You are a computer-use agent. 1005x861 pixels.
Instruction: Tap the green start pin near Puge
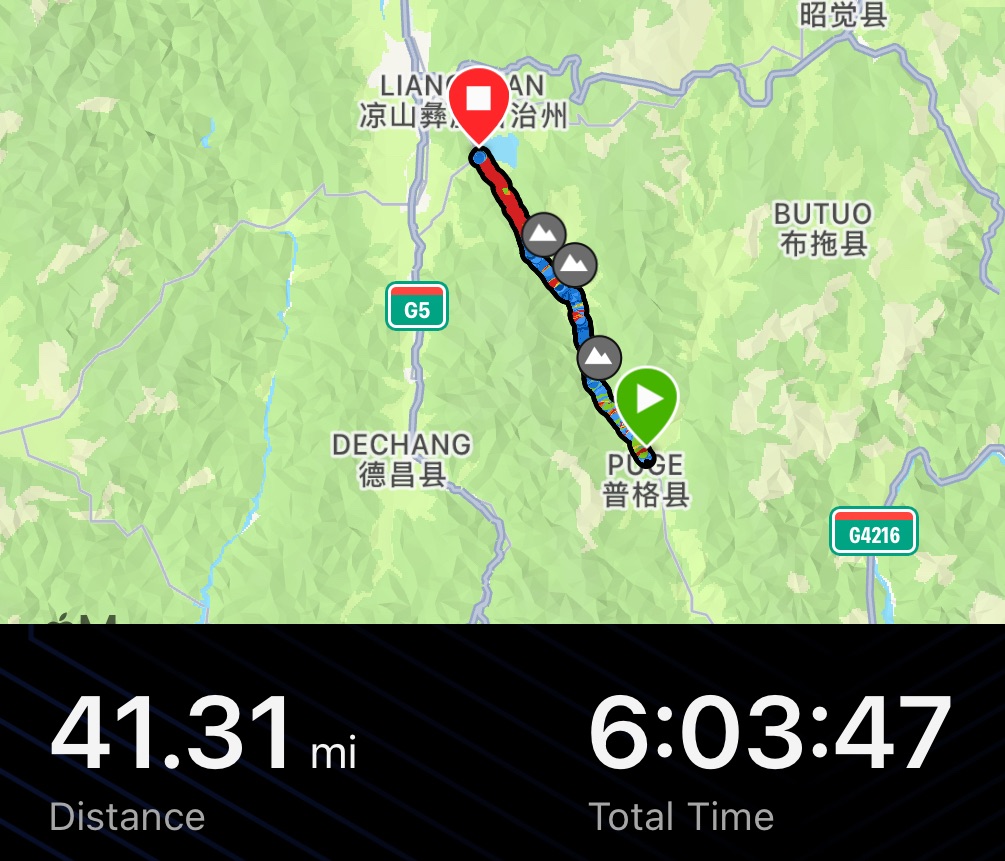click(647, 400)
